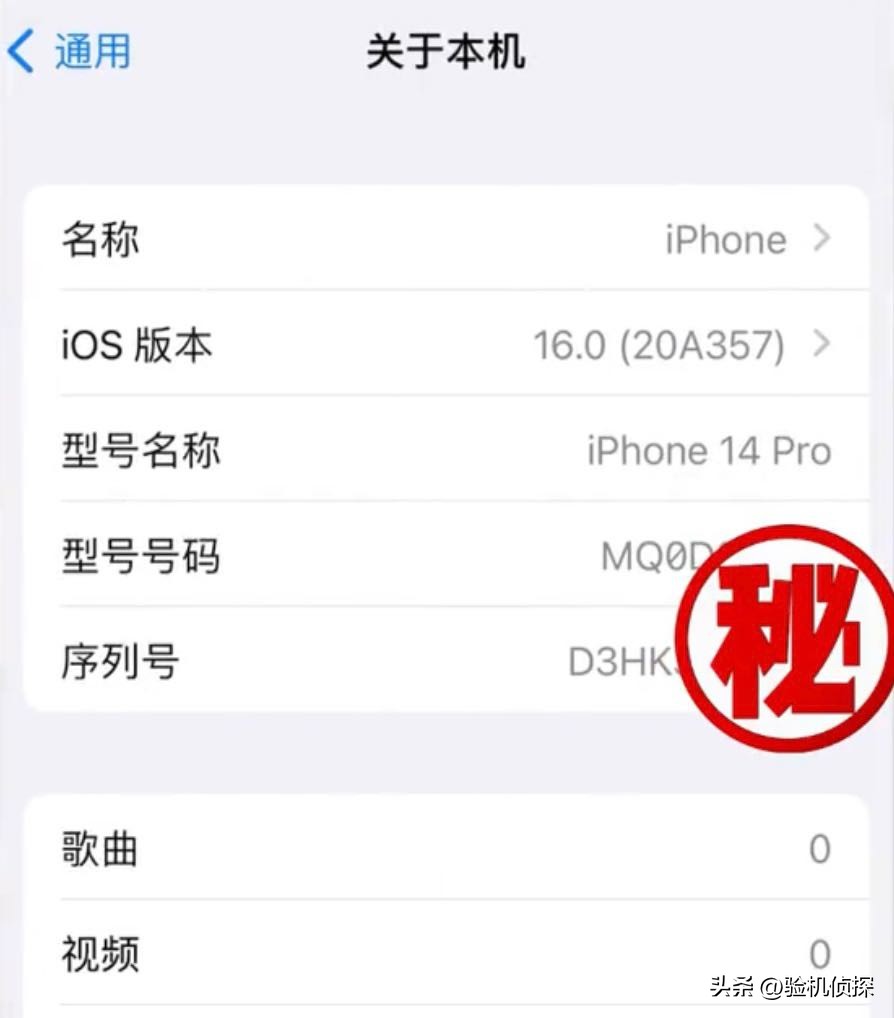
Task: Tap the chevron on the 名称 row
Action: point(822,239)
